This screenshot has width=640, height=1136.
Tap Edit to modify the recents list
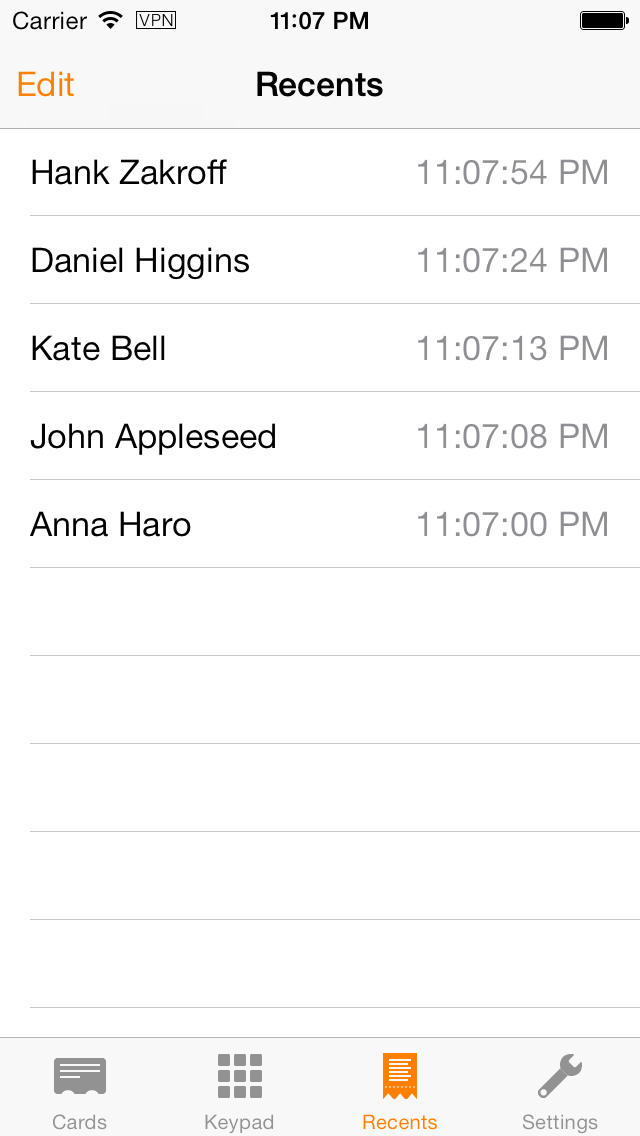[x=45, y=85]
